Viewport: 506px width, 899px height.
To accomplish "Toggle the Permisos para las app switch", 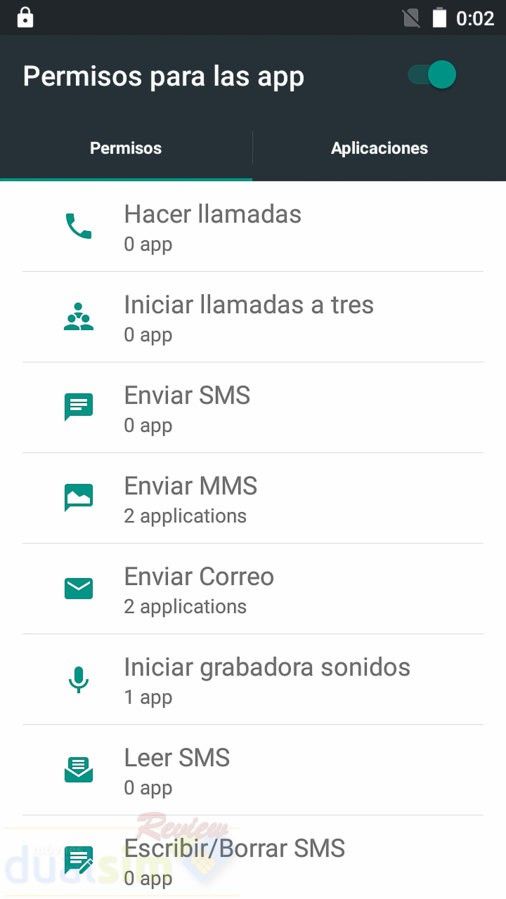I will coord(432,75).
